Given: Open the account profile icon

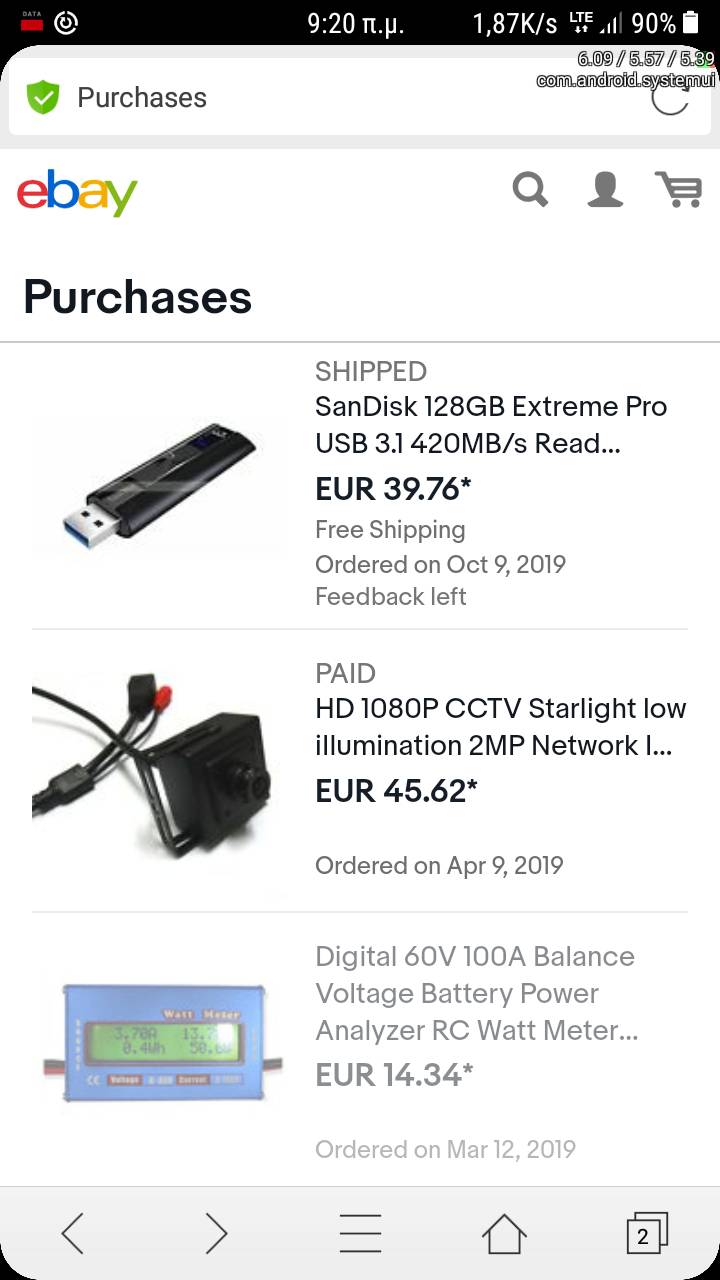Looking at the screenshot, I should coord(605,189).
